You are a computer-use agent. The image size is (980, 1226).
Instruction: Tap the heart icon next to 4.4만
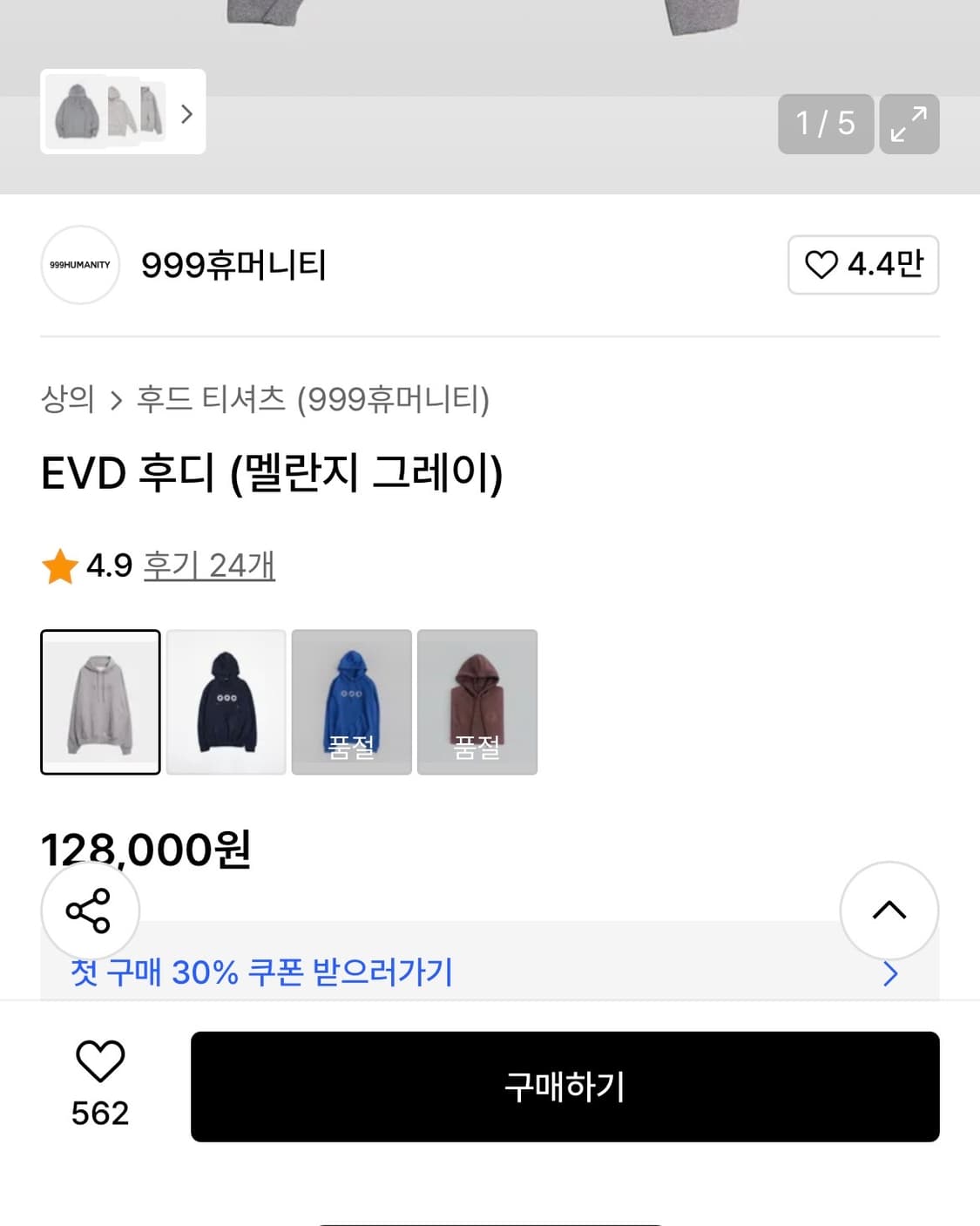pos(823,266)
